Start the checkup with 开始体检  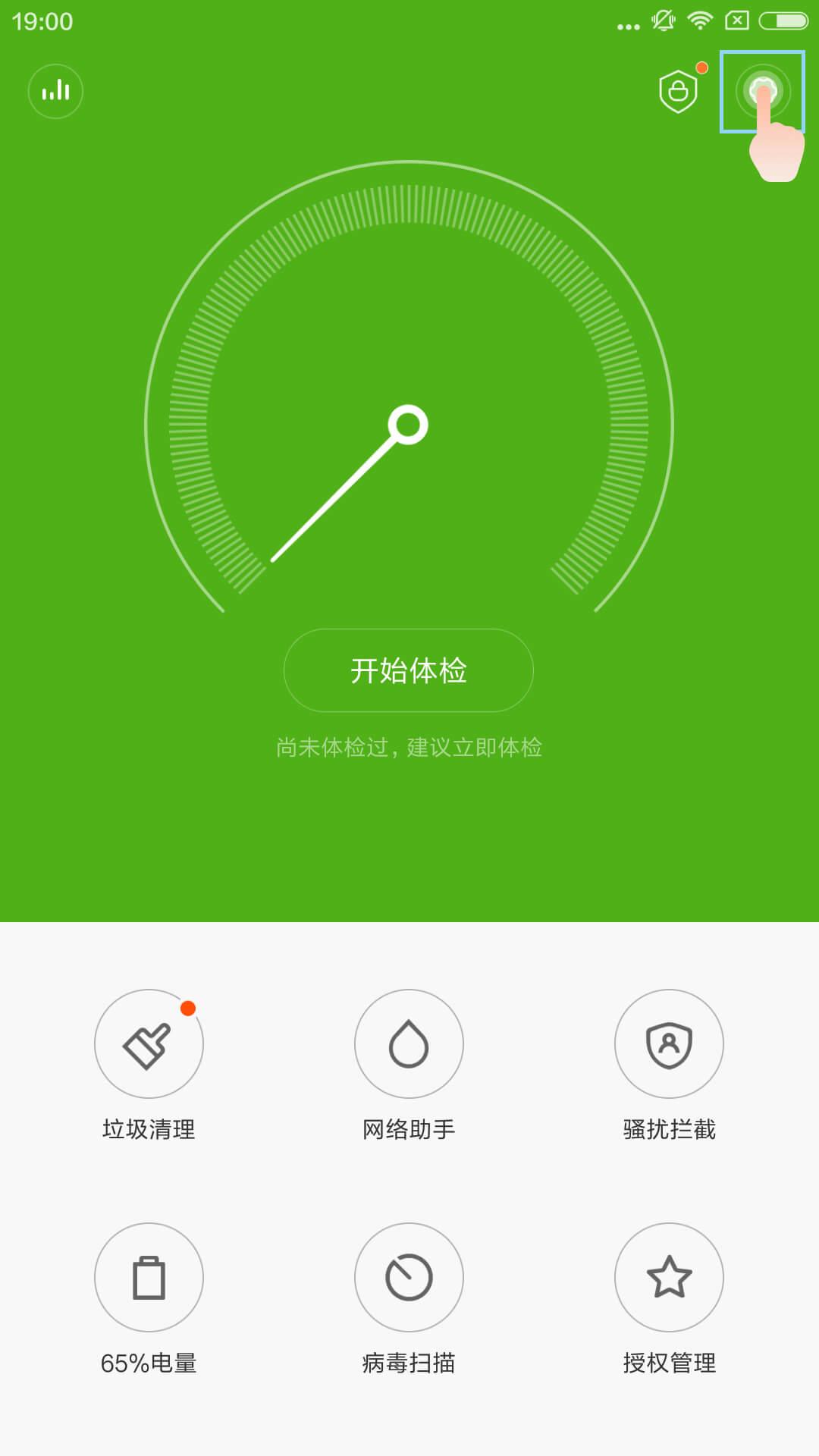(x=408, y=670)
